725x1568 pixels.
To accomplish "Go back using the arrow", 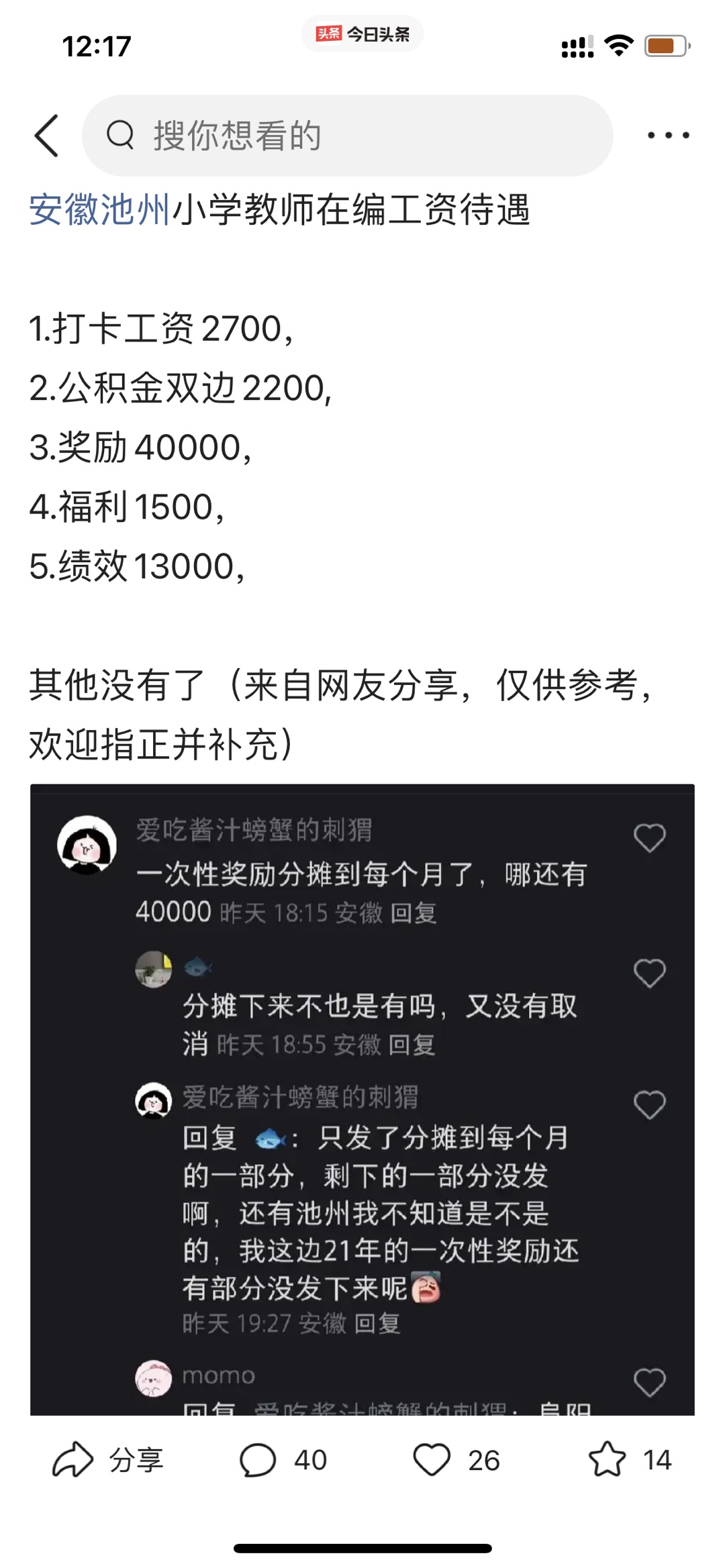I will click(x=47, y=136).
